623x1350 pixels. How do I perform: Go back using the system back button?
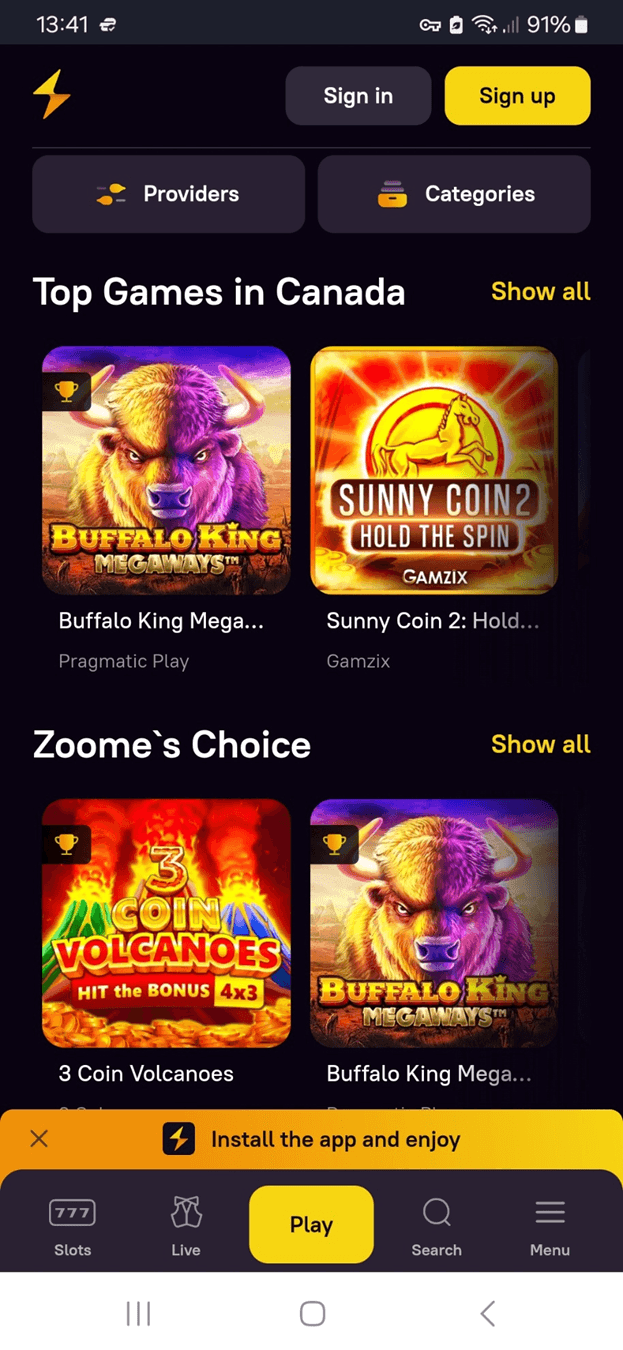[x=487, y=1313]
